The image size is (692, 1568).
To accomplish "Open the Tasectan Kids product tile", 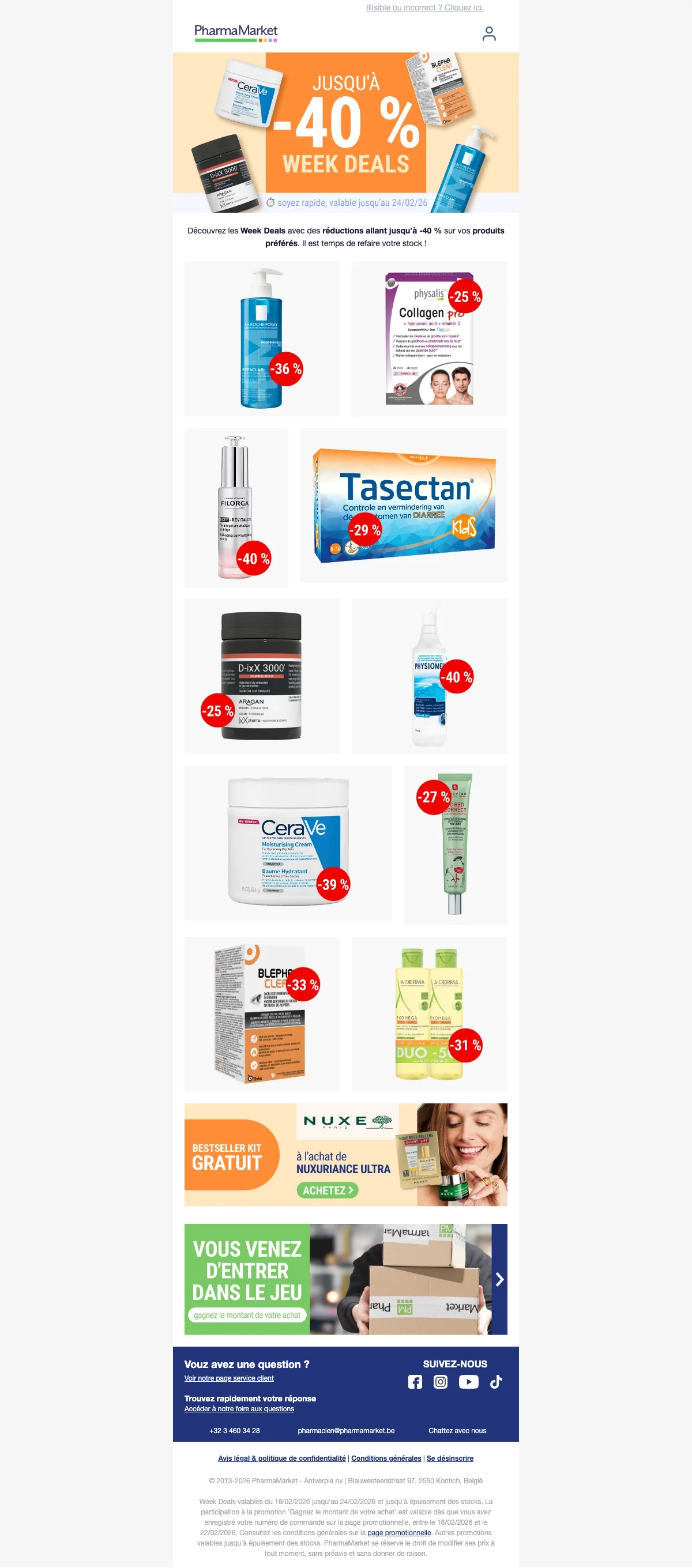I will coord(403,505).
